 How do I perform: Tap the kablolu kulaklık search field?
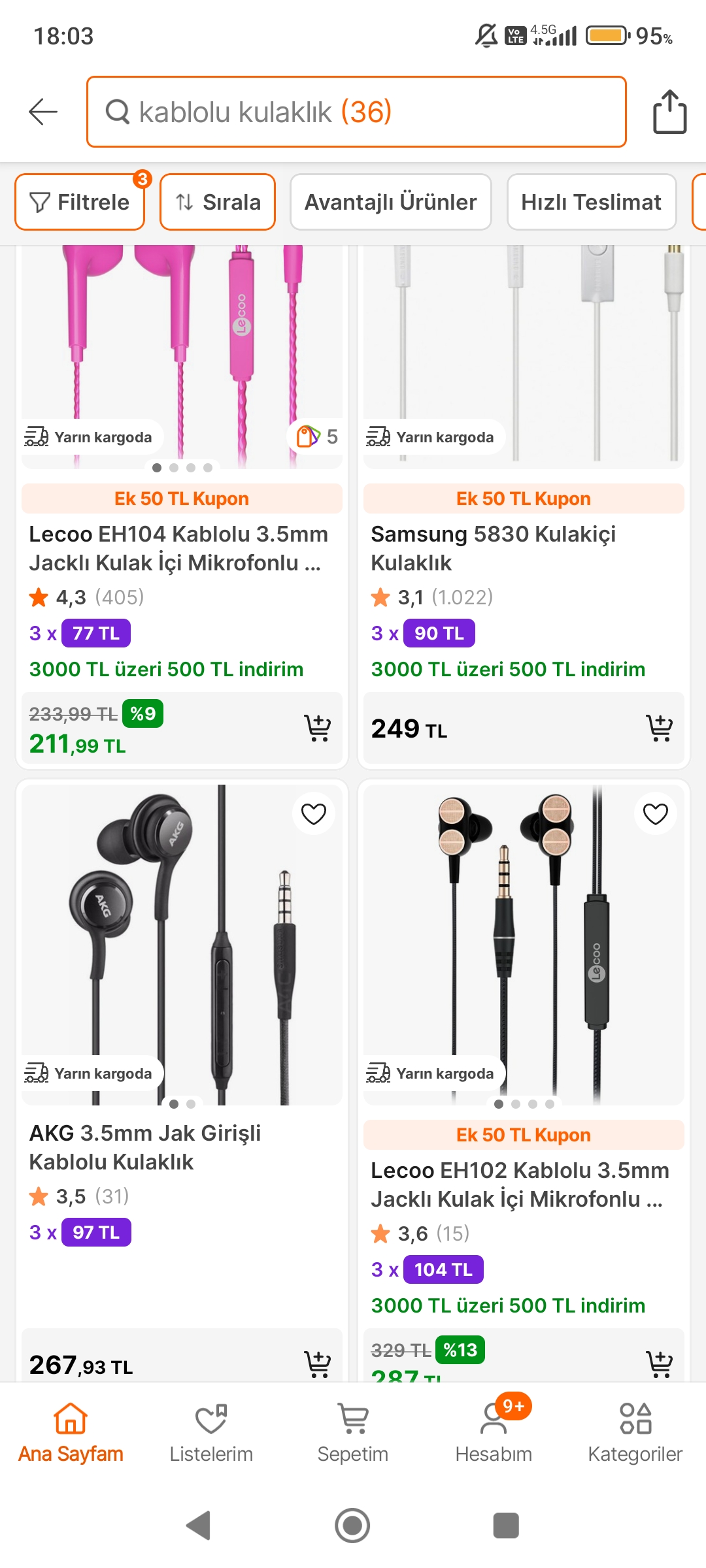356,112
